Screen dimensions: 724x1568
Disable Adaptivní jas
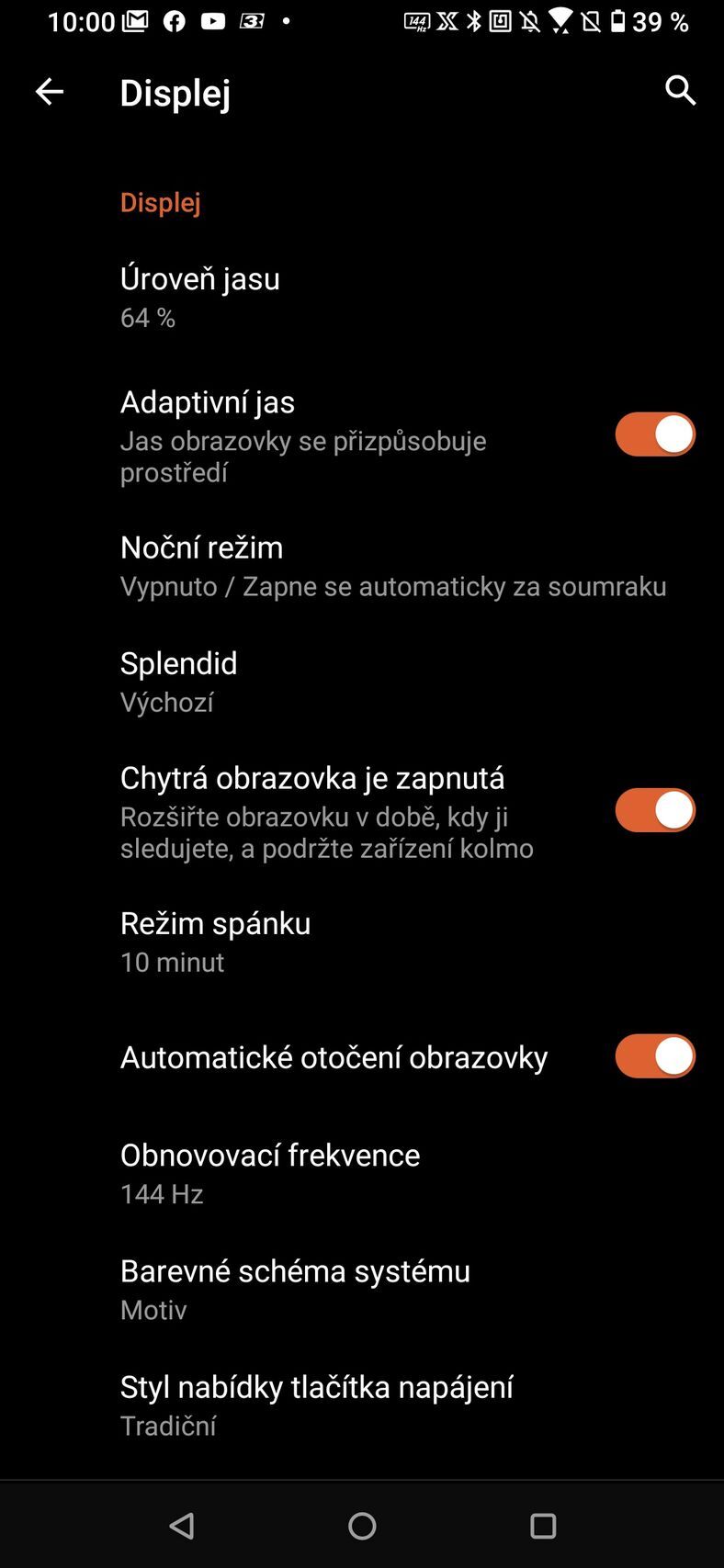coord(654,434)
